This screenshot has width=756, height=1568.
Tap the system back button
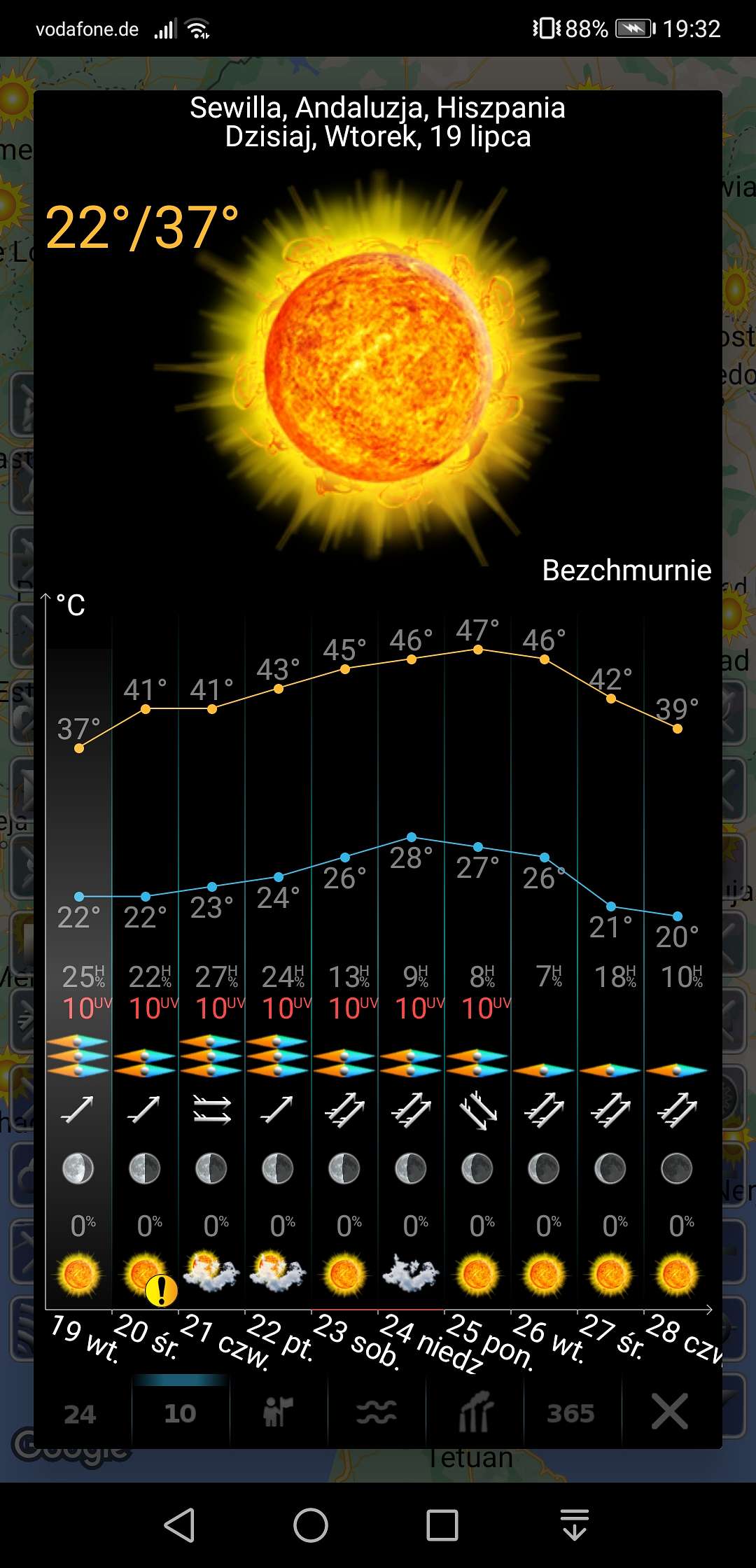[x=179, y=1525]
